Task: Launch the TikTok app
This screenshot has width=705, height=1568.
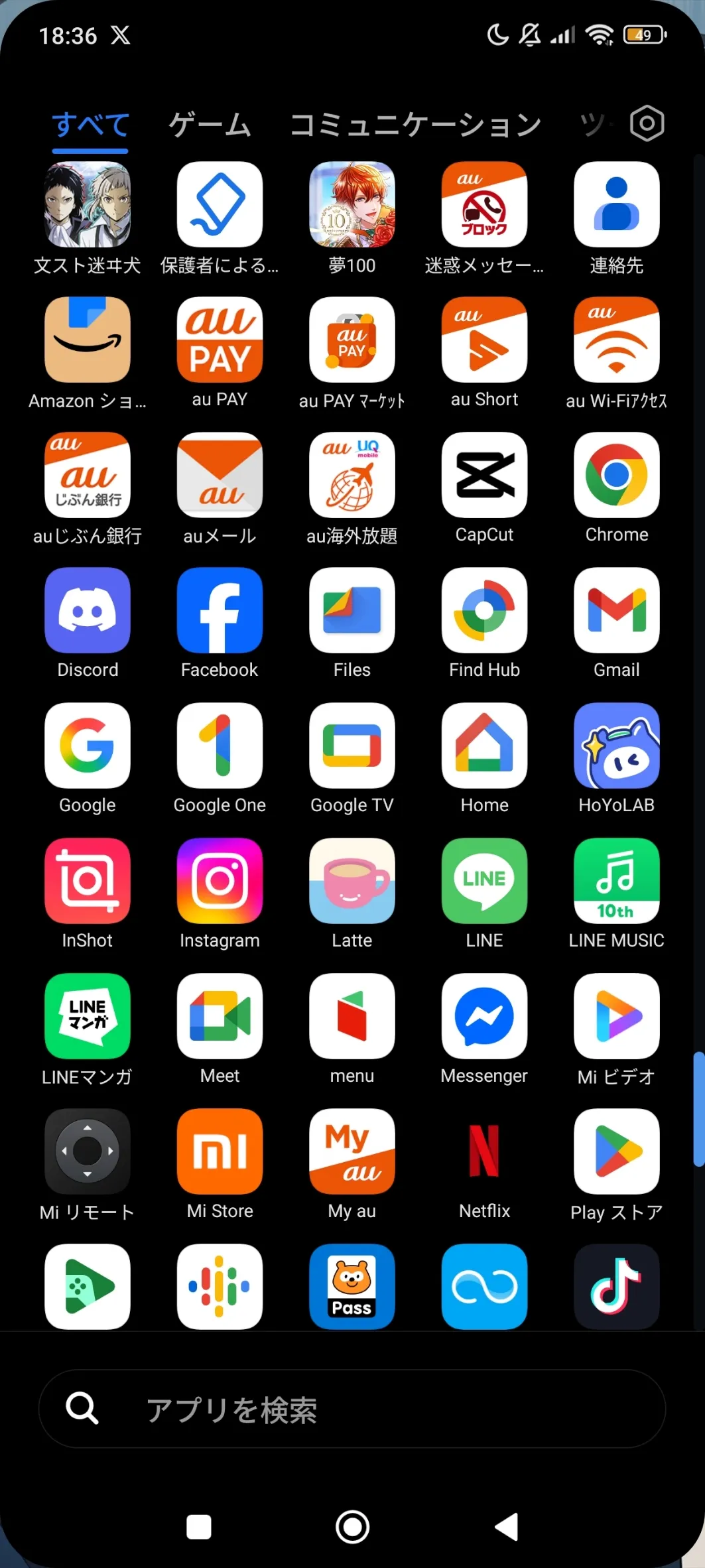Action: coord(617,1287)
